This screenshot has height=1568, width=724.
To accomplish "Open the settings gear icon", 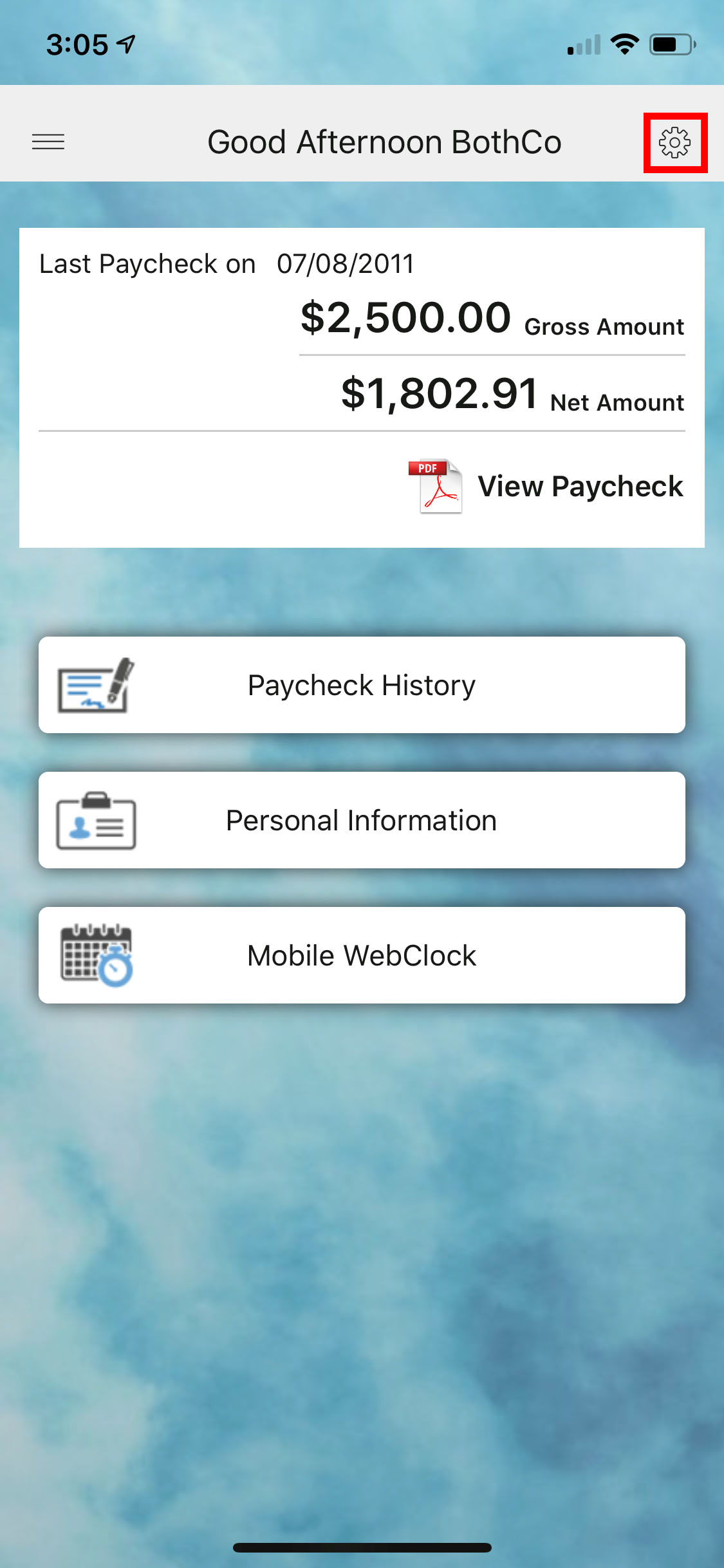I will pyautogui.click(x=674, y=142).
